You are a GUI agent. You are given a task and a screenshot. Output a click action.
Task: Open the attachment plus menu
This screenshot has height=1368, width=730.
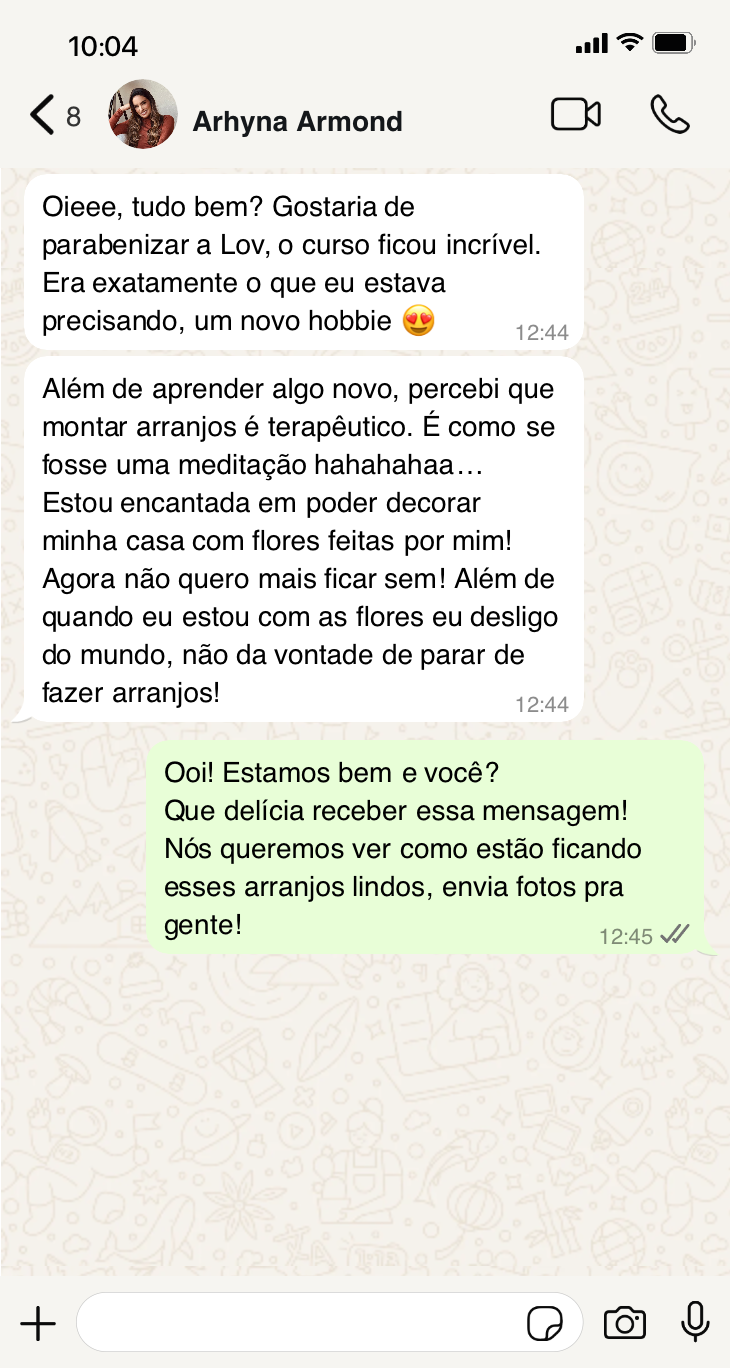point(38,1324)
